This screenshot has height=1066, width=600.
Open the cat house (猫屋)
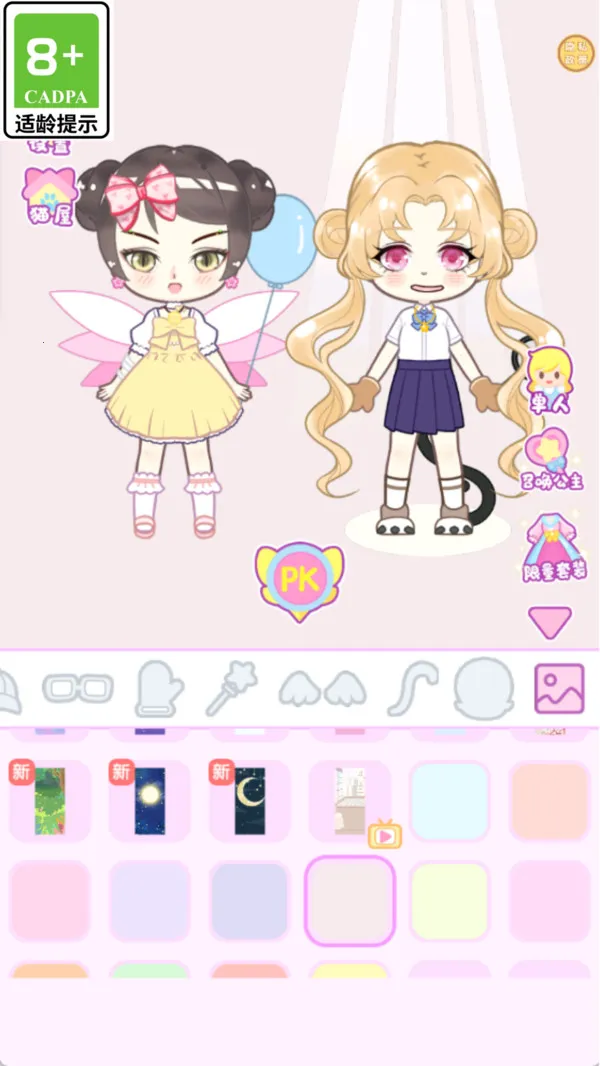[50, 195]
